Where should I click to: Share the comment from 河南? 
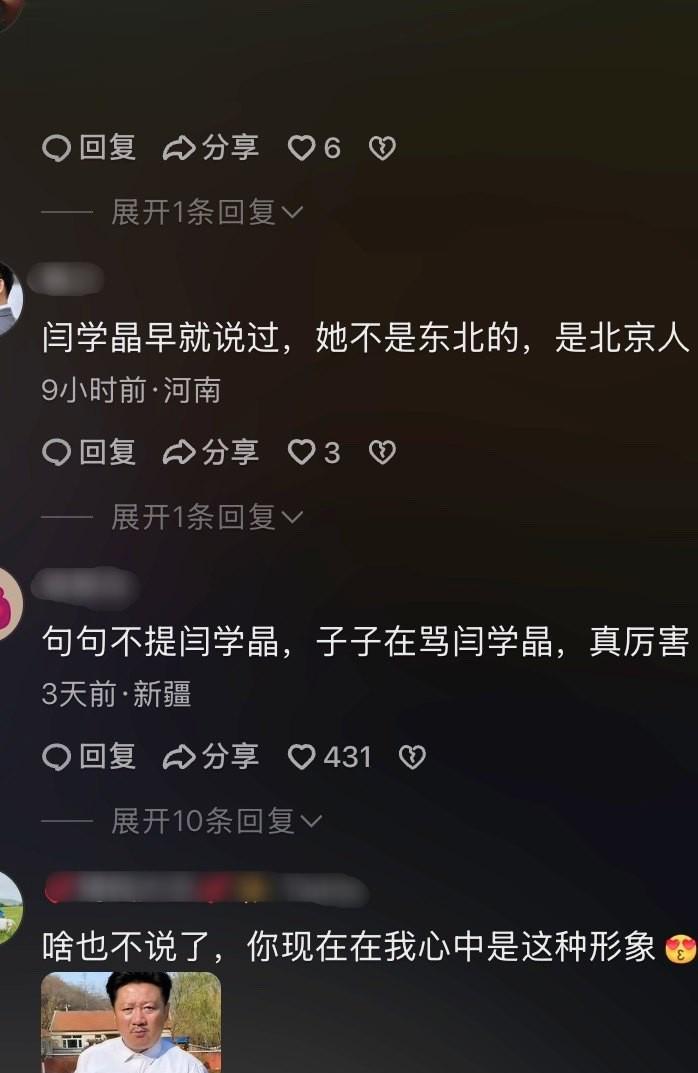[x=211, y=453]
